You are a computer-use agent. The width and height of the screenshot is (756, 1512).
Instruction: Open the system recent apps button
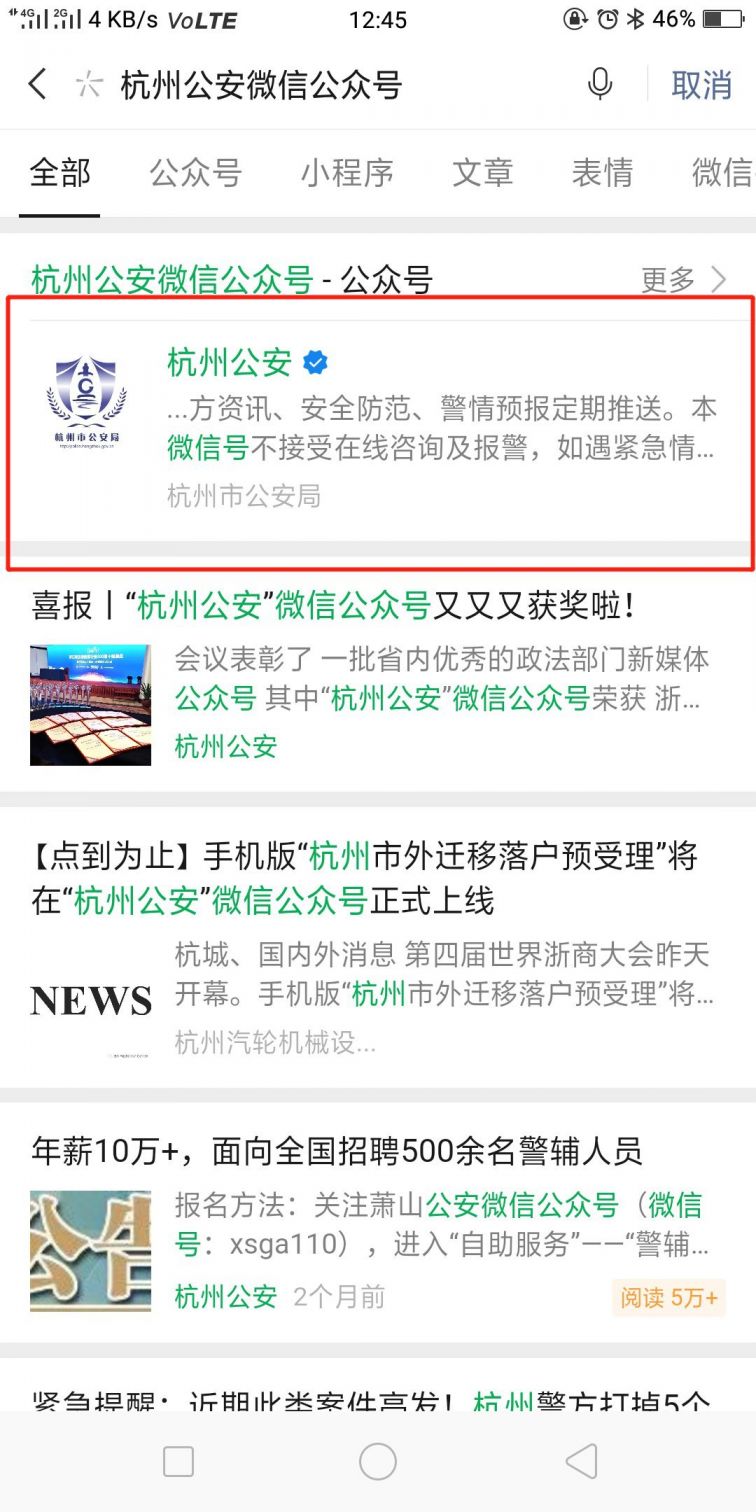(x=178, y=1462)
